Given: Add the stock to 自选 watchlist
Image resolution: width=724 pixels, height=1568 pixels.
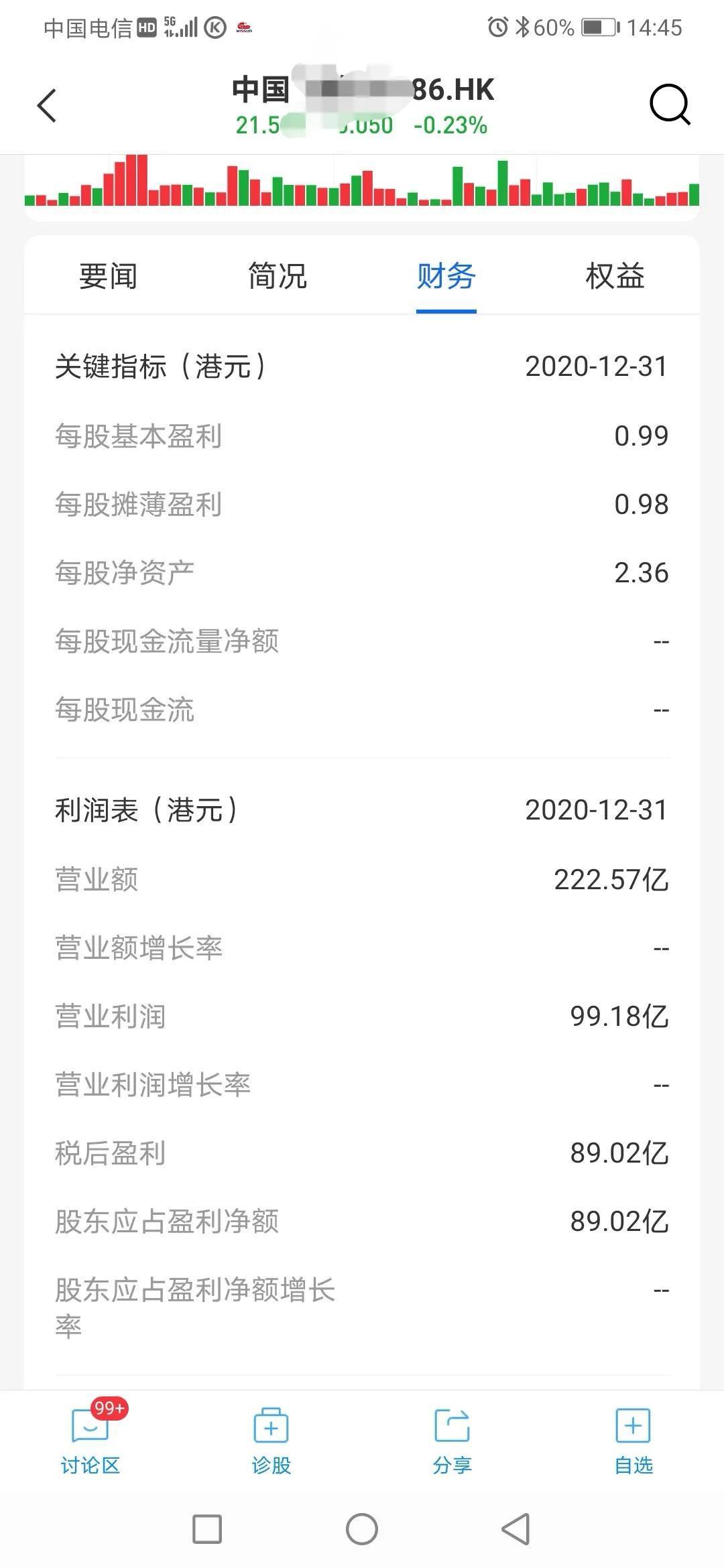Looking at the screenshot, I should (x=633, y=1441).
